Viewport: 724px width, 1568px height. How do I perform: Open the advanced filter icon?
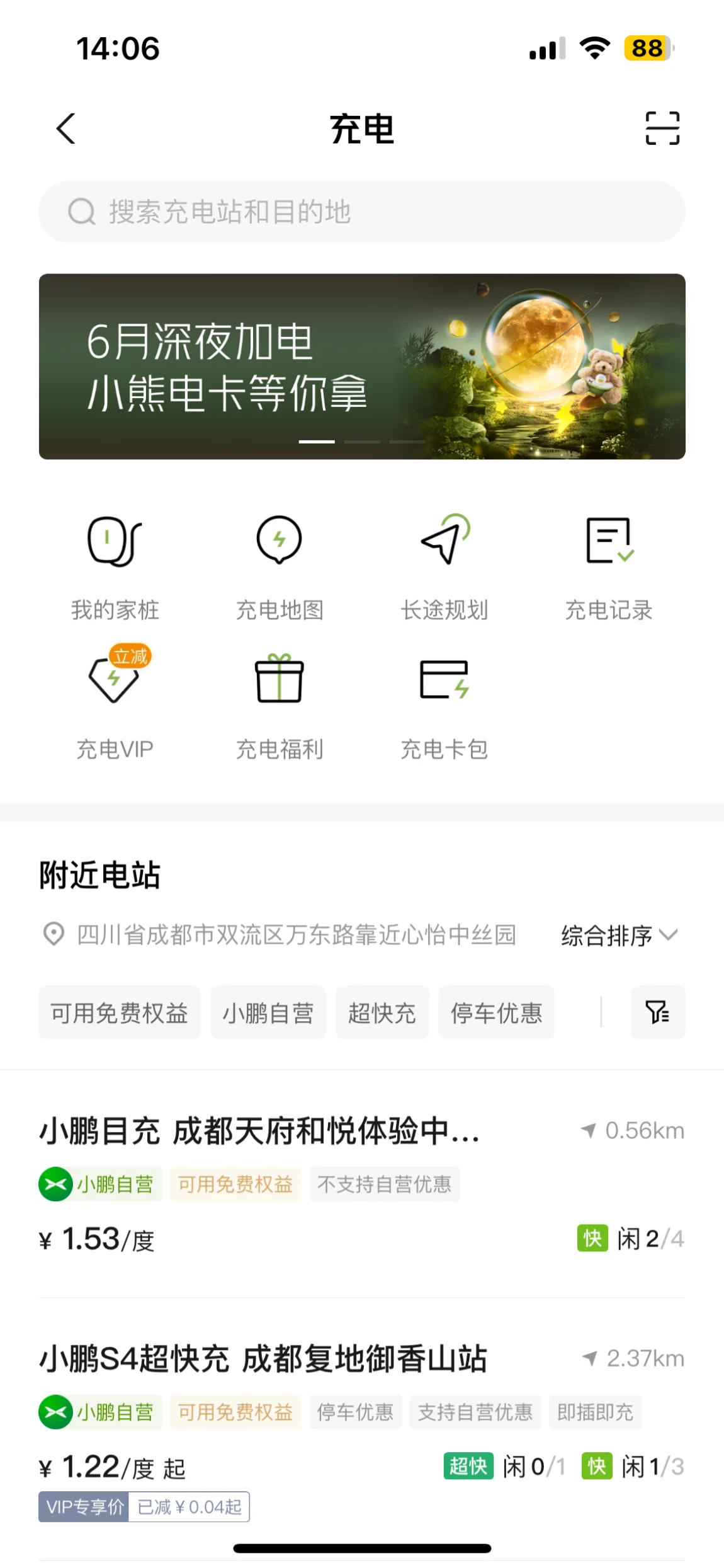(x=658, y=1013)
